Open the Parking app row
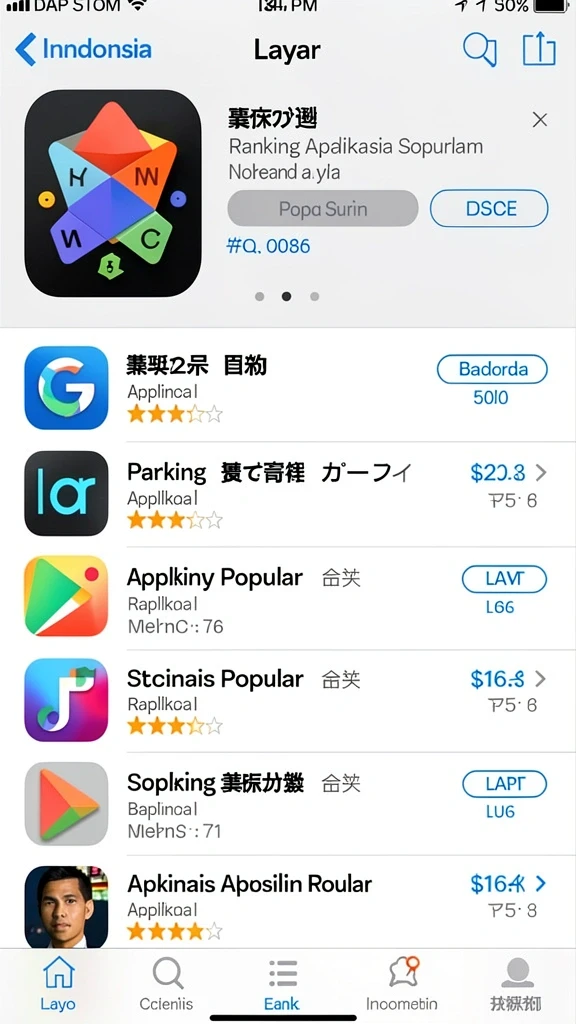Screen dimensions: 576x1024 click(x=288, y=494)
